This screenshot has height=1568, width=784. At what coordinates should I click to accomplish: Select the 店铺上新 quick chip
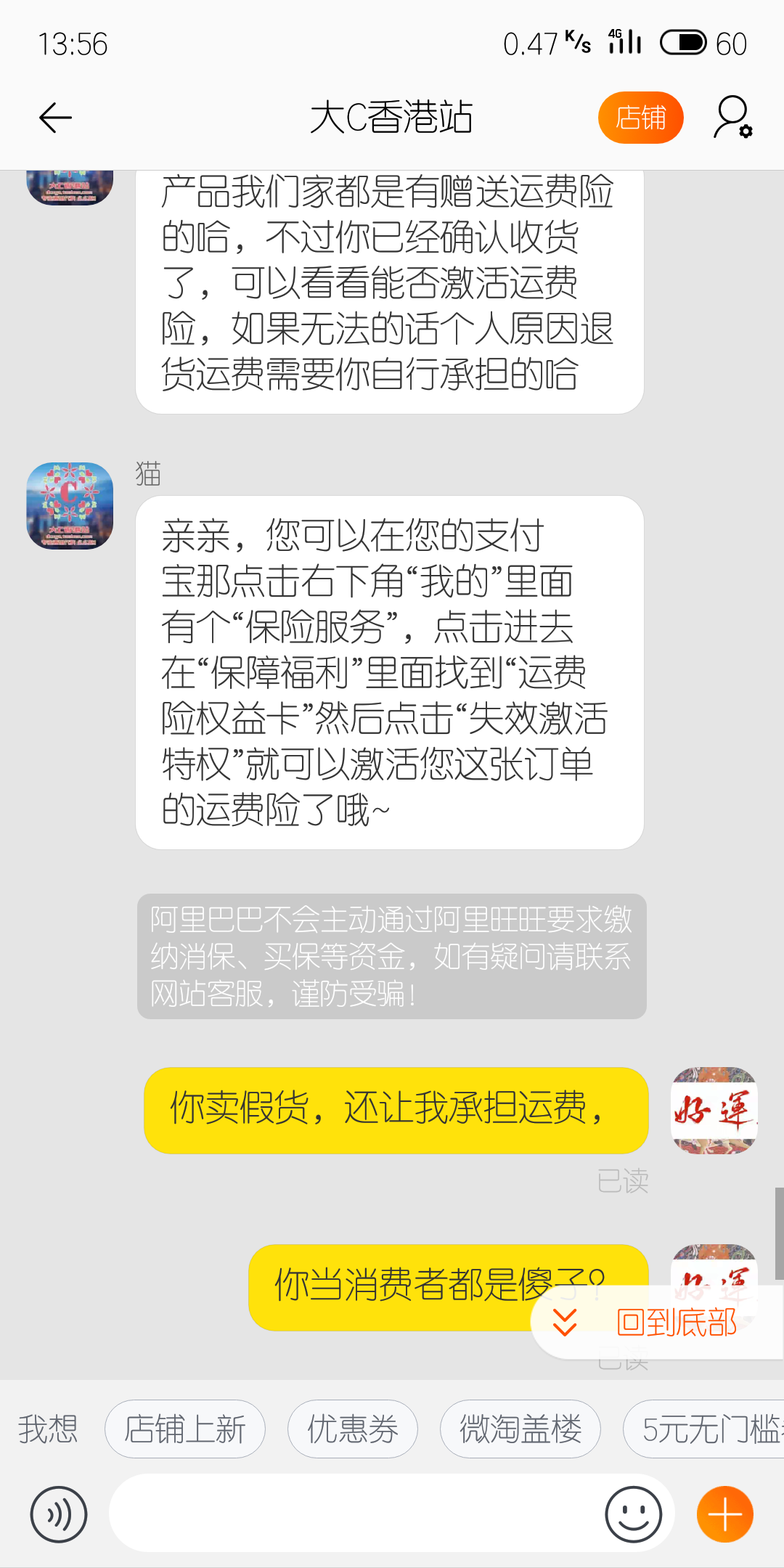[184, 1429]
